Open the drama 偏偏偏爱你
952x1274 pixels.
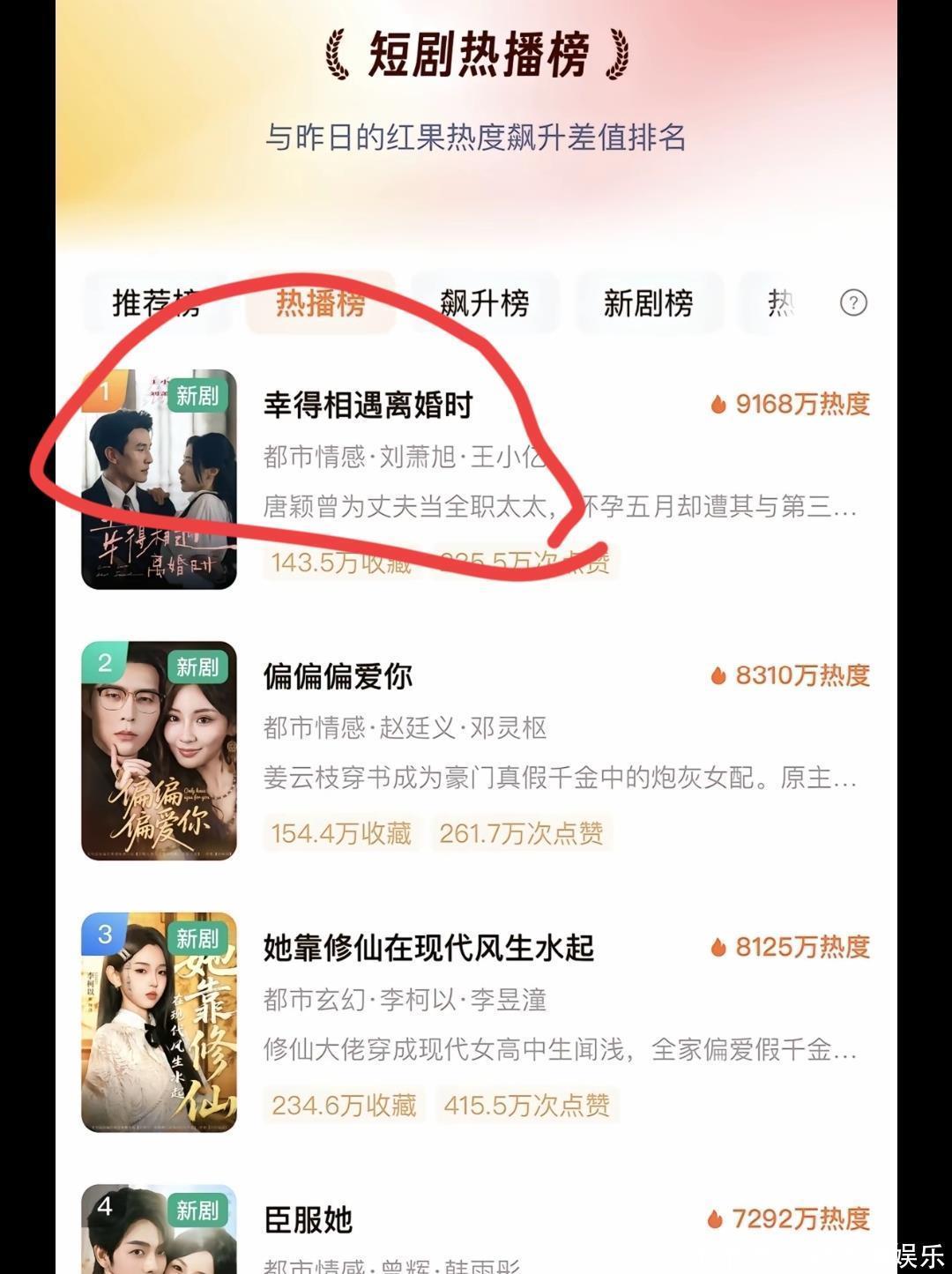click(x=338, y=677)
